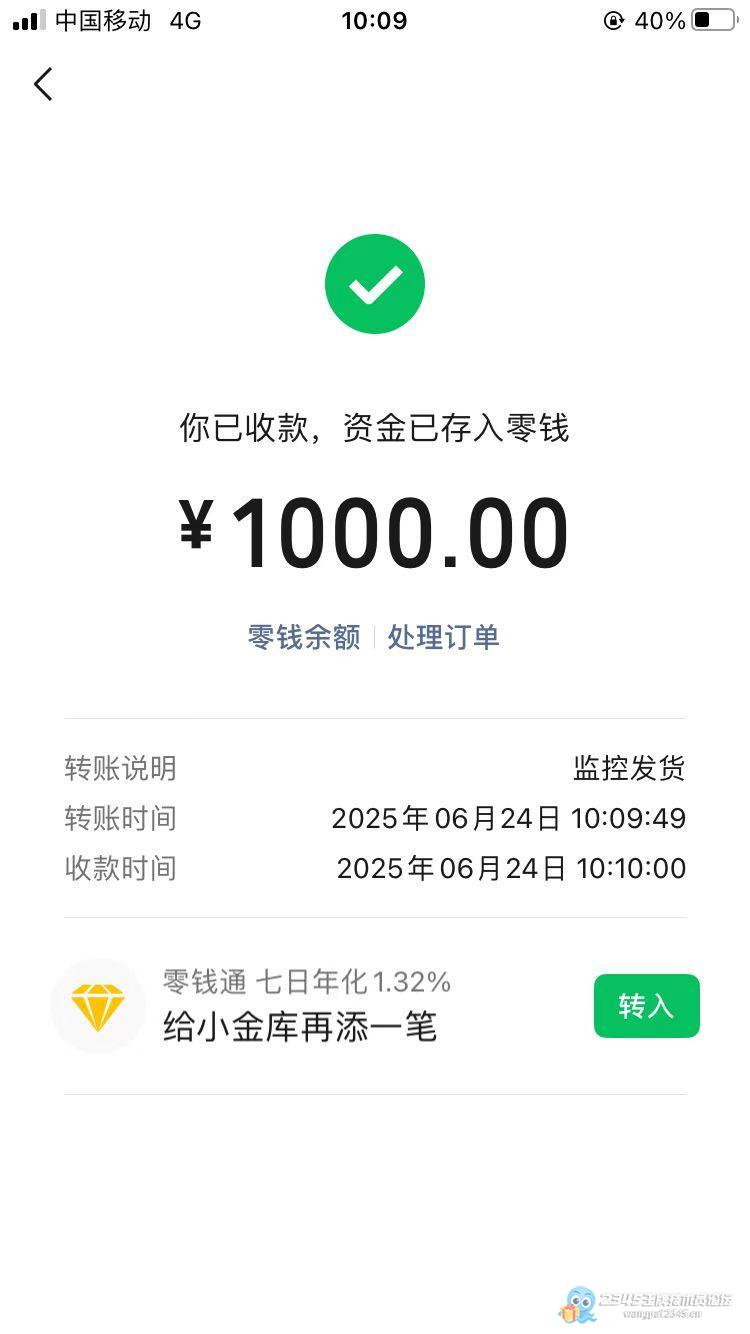750x1334 pixels.
Task: Tap the green 转入 button
Action: pos(646,1006)
